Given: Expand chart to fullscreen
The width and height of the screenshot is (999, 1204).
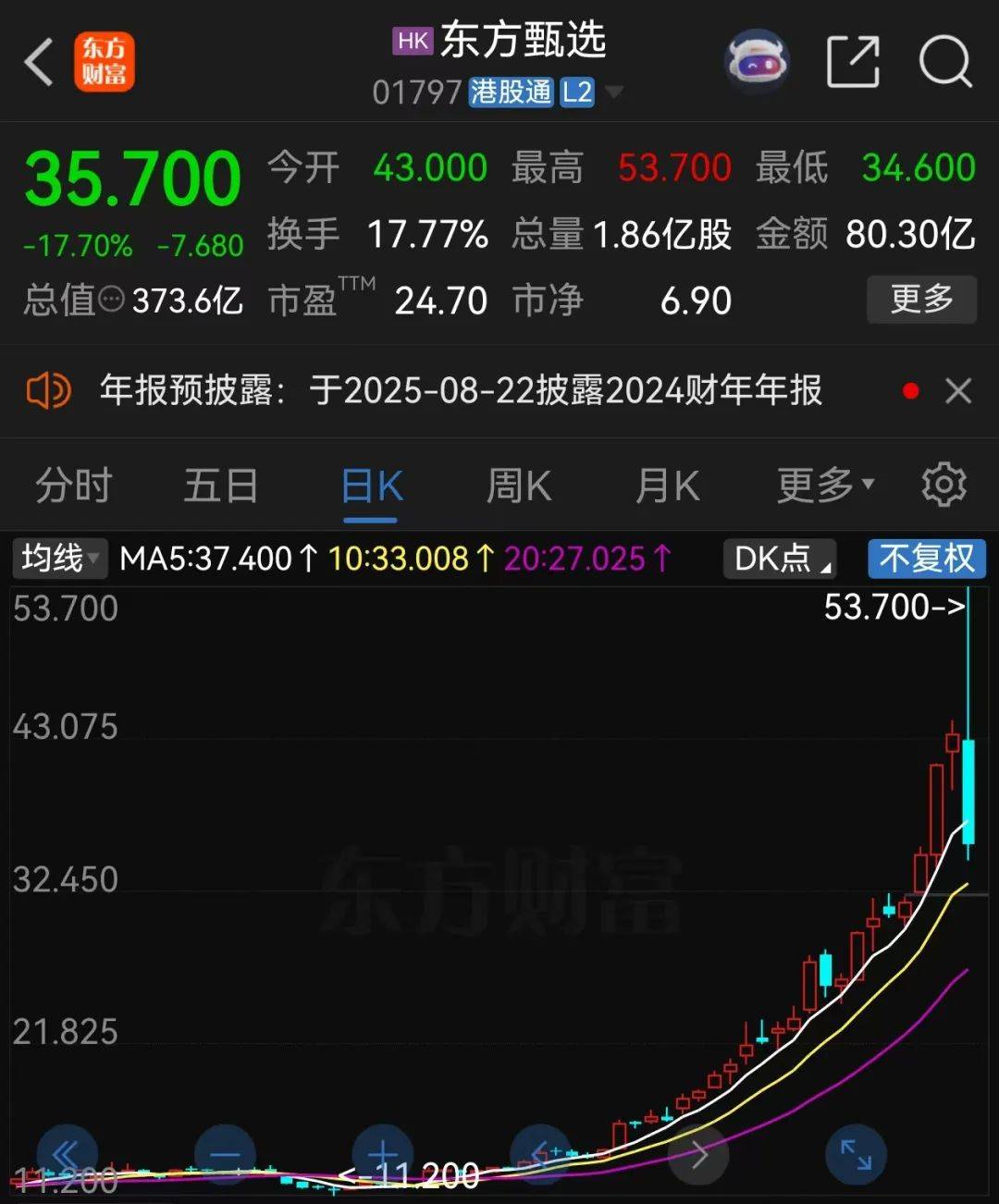Looking at the screenshot, I should [856, 1154].
